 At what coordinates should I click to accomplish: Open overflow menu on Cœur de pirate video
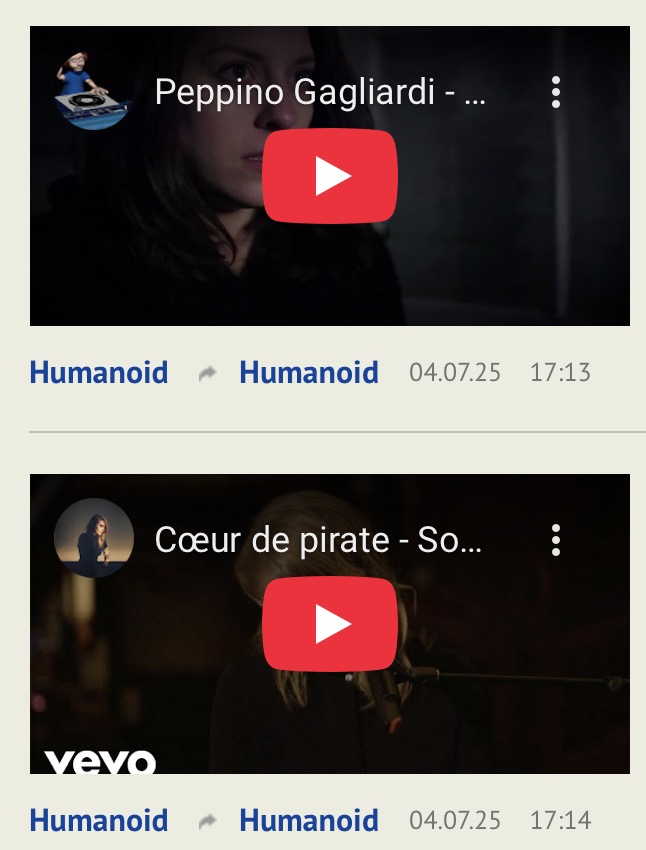tap(556, 540)
